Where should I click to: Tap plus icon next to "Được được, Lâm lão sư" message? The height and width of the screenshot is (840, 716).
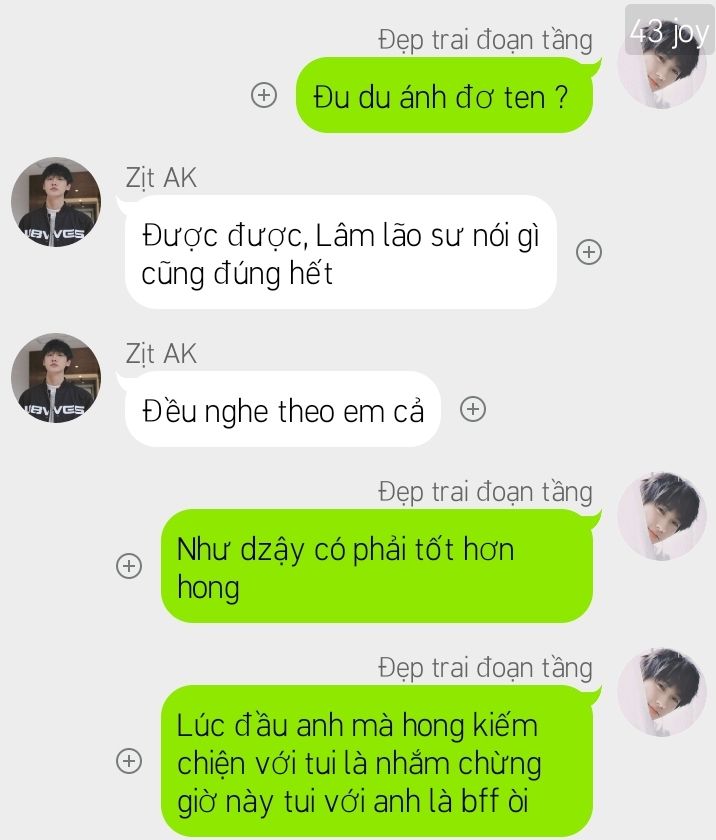tap(589, 252)
